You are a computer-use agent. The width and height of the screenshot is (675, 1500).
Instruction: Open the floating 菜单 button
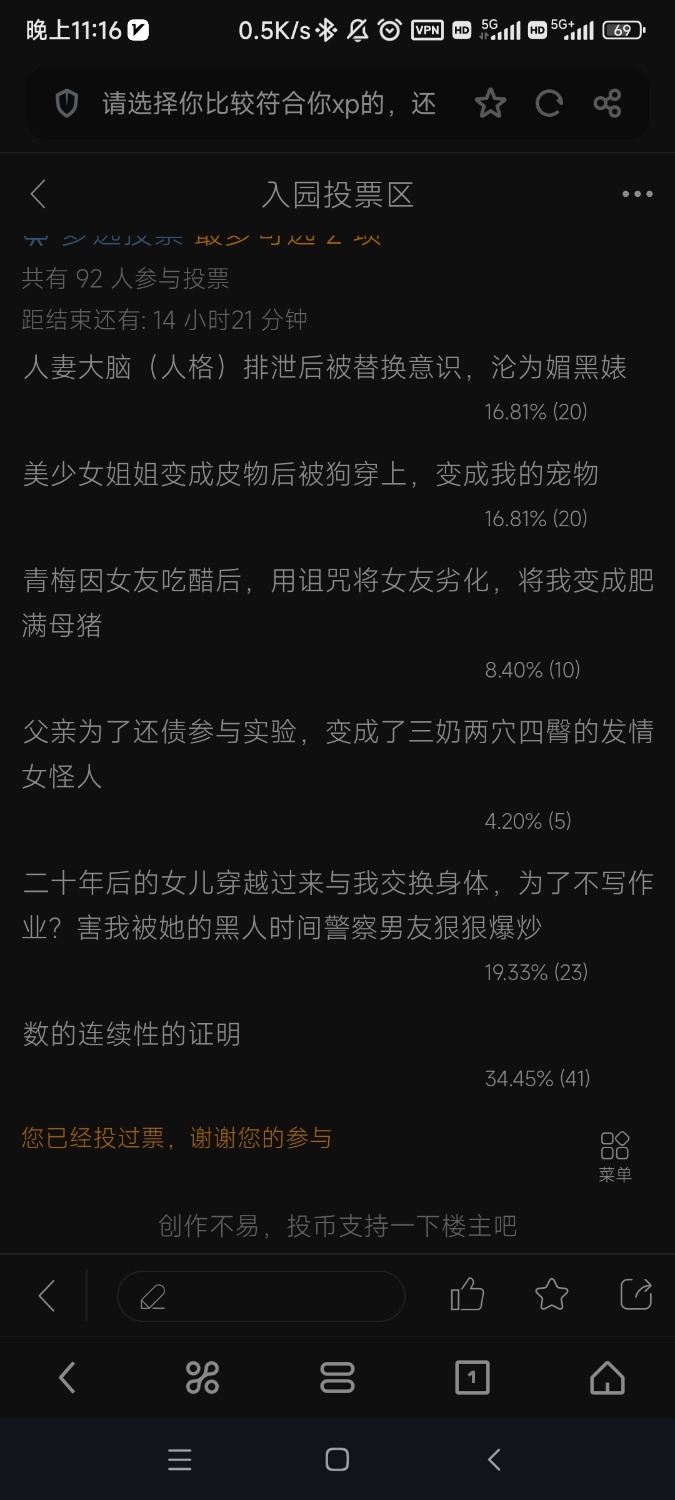point(615,1157)
